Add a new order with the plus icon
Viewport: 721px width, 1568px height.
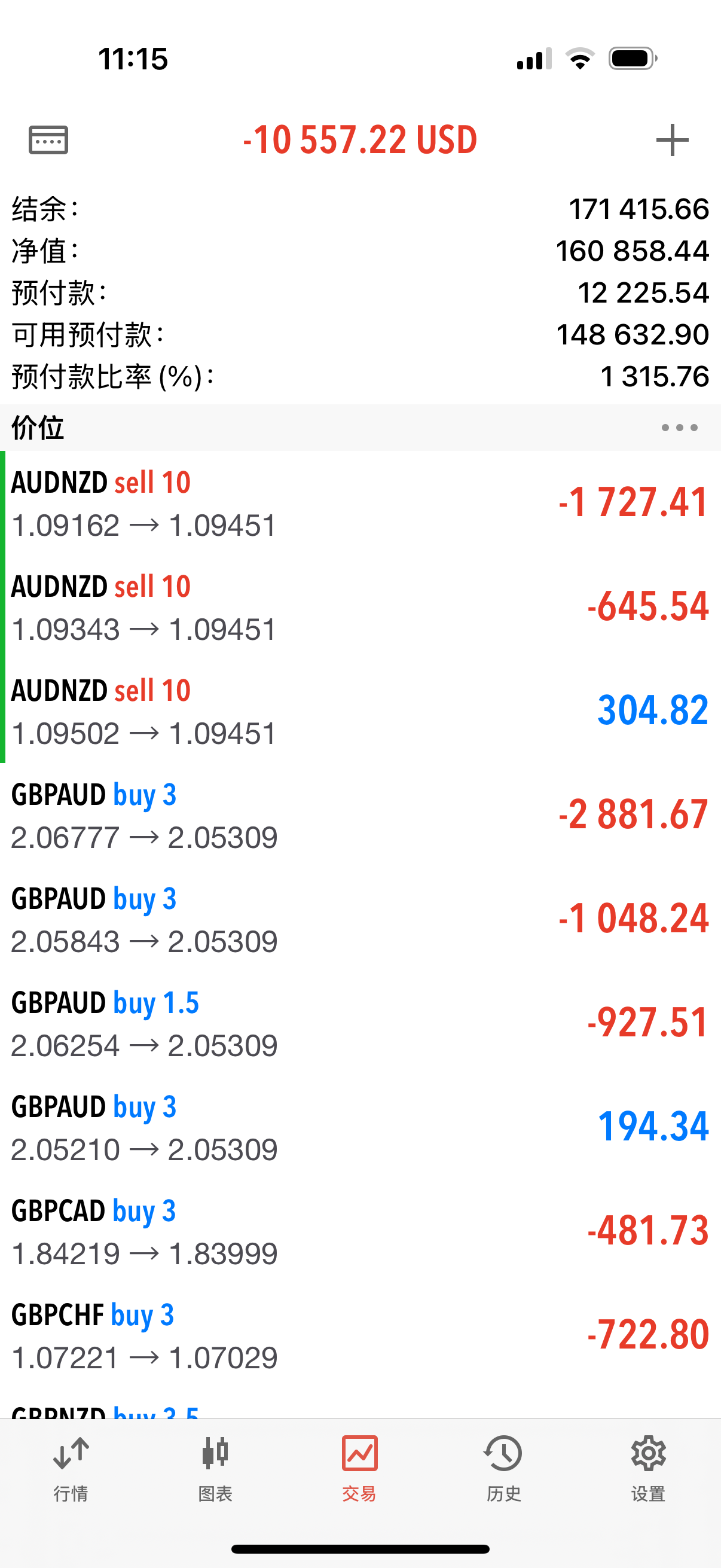pos(673,140)
